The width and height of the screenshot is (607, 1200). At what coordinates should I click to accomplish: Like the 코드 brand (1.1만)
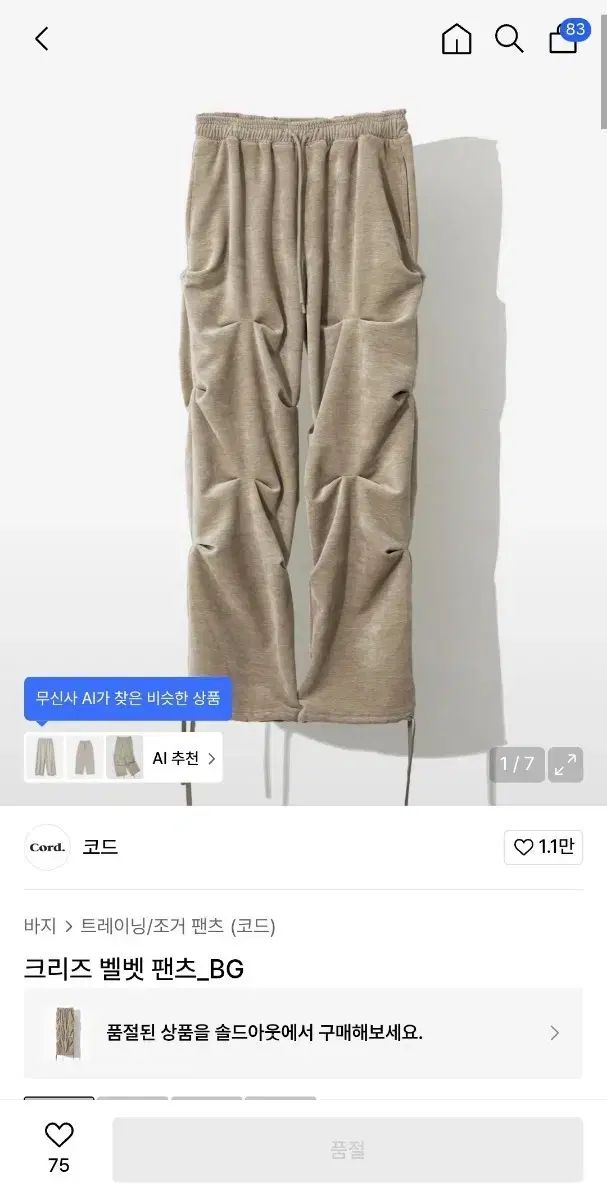[543, 847]
